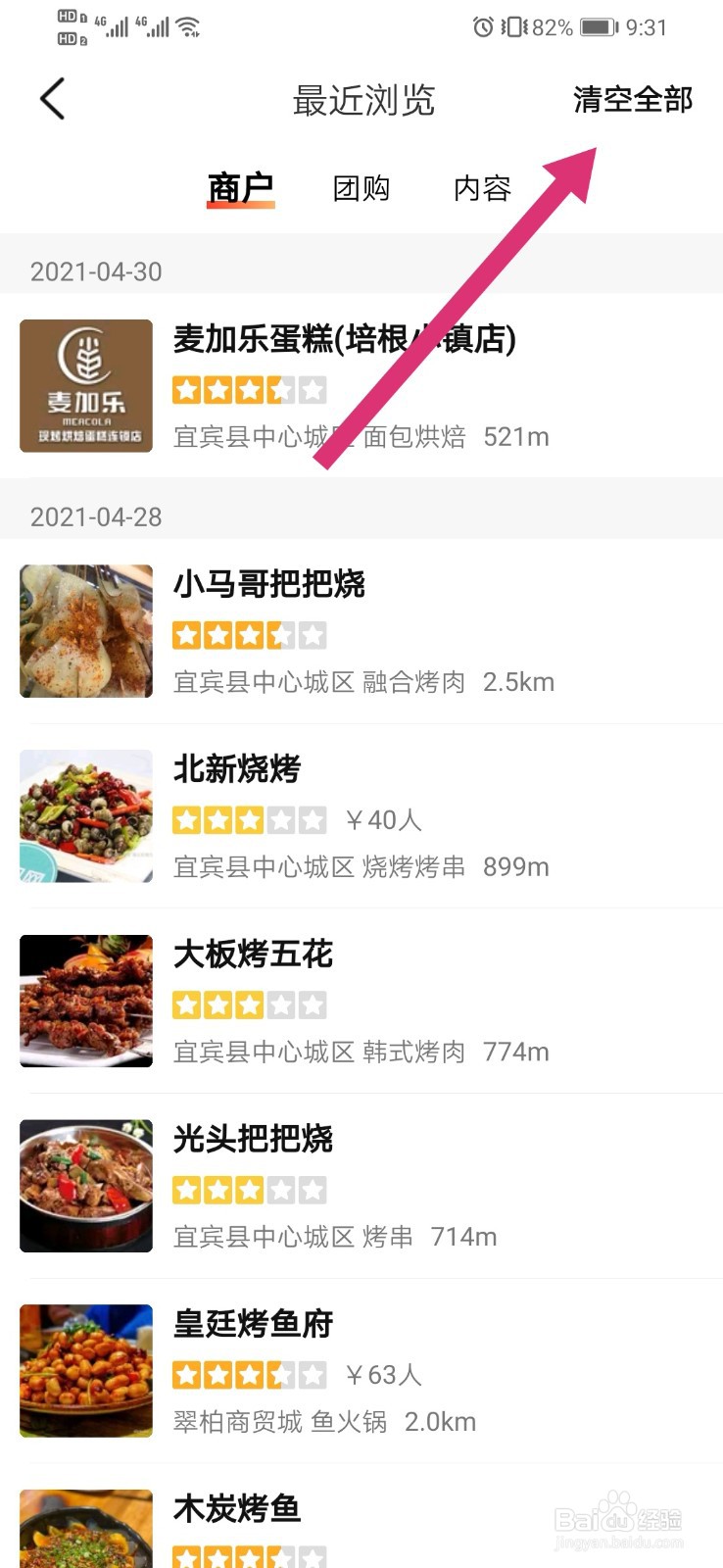Open 大板烤五花 listing
This screenshot has width=723, height=1568.
tap(254, 955)
